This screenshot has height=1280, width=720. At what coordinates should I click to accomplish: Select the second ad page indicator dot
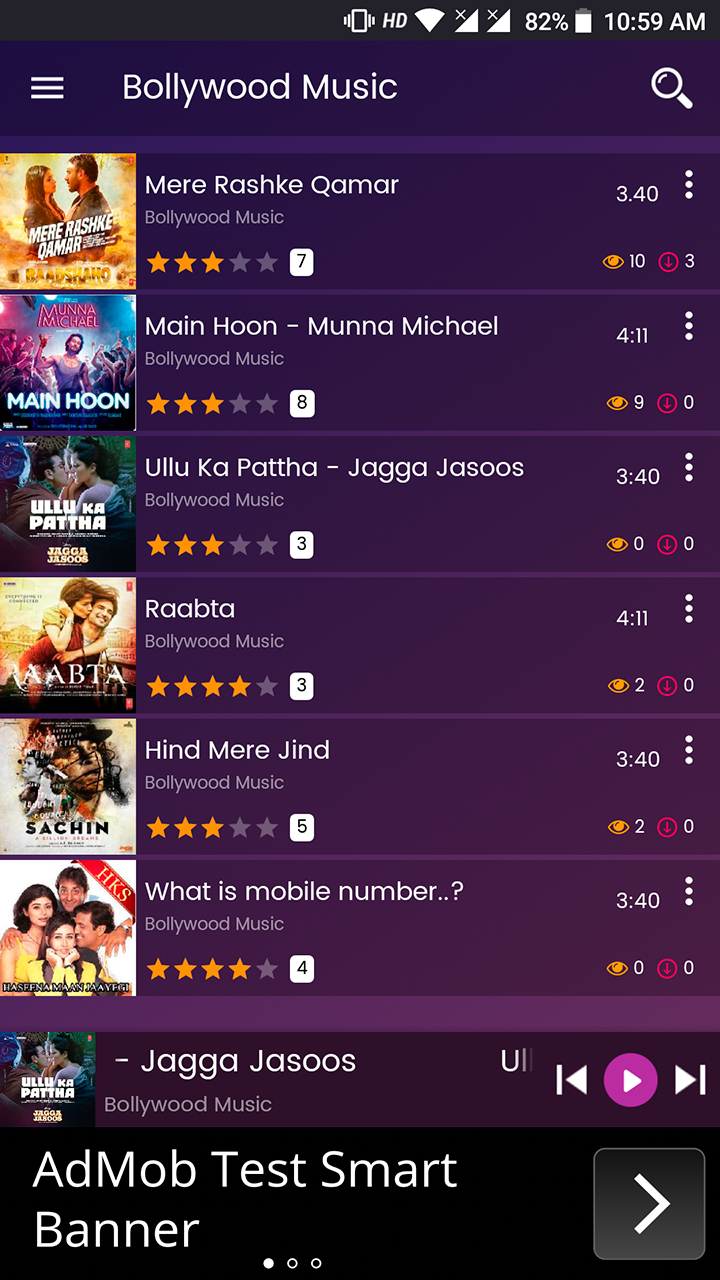(x=292, y=1263)
